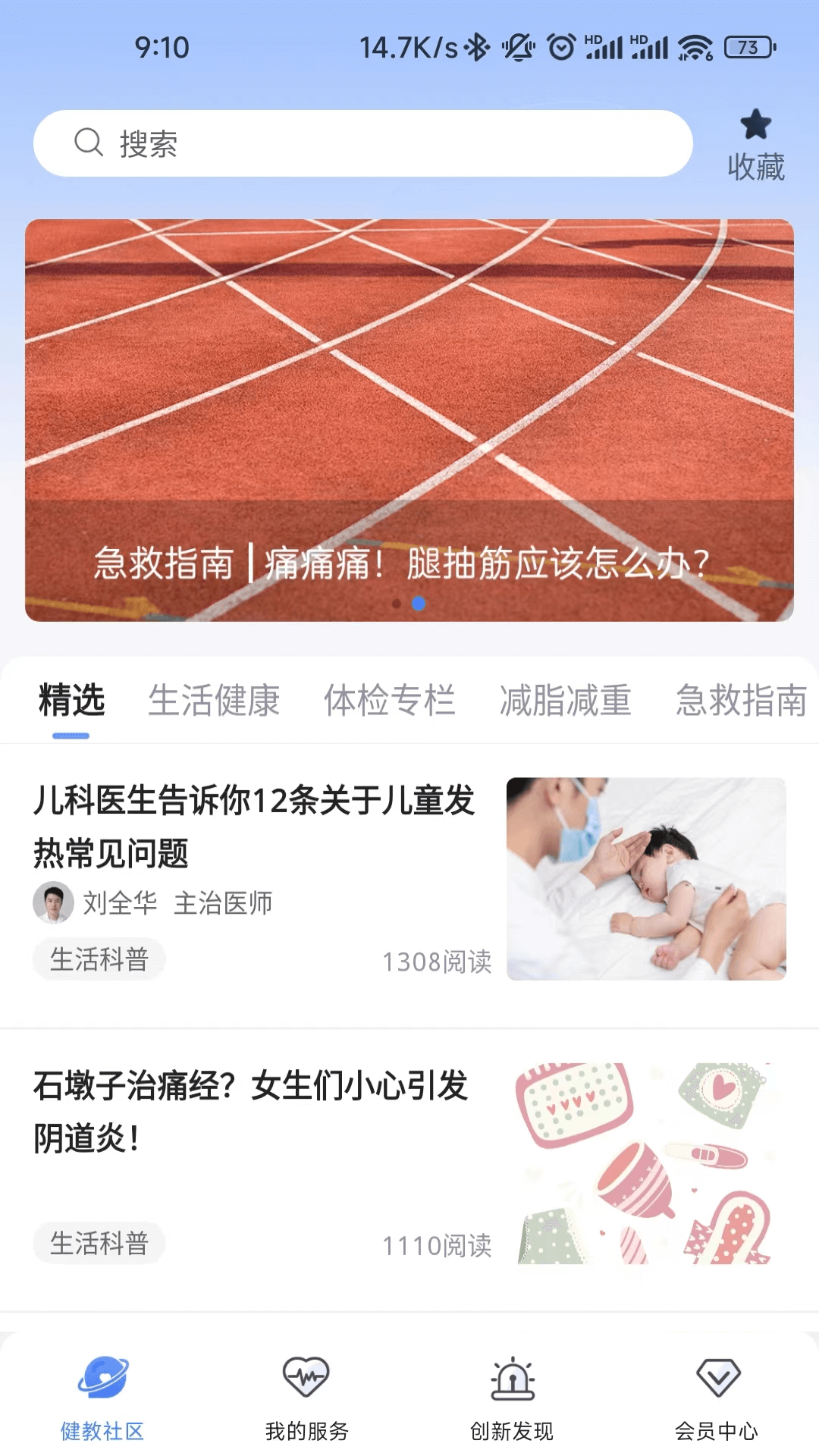Select the 体检专栏 tab
The image size is (819, 1456).
coord(389,700)
